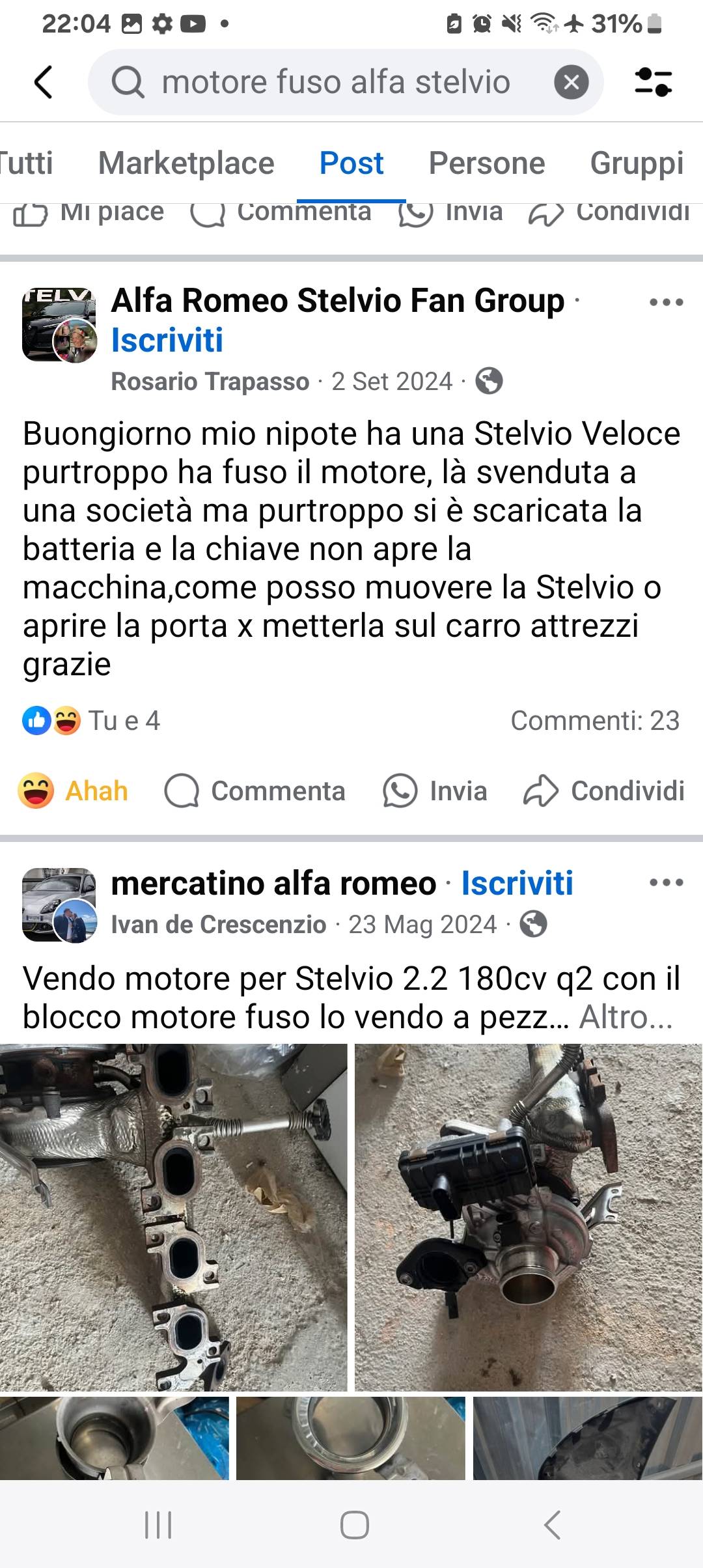
Task: Switch to the Persone tab
Action: [x=486, y=163]
